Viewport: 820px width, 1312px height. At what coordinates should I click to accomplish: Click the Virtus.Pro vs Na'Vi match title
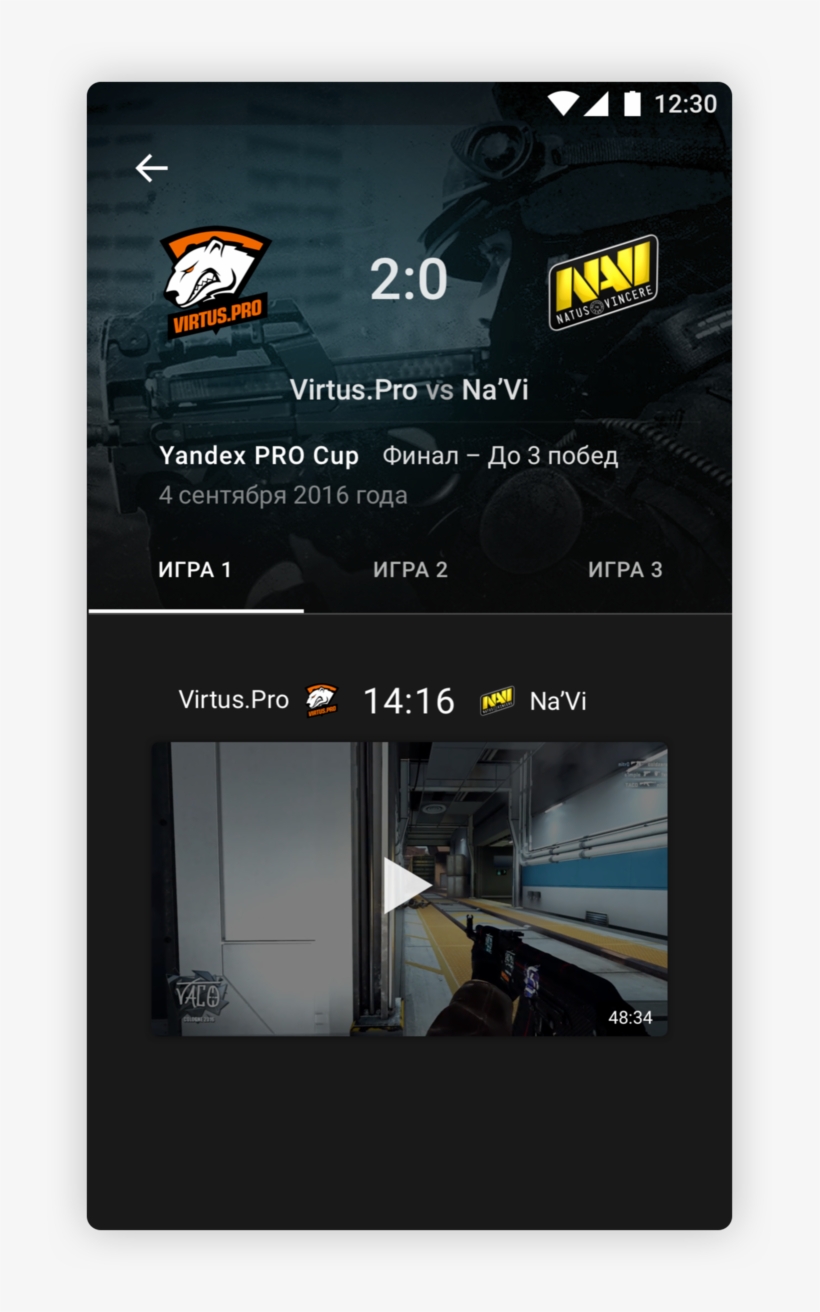click(410, 389)
